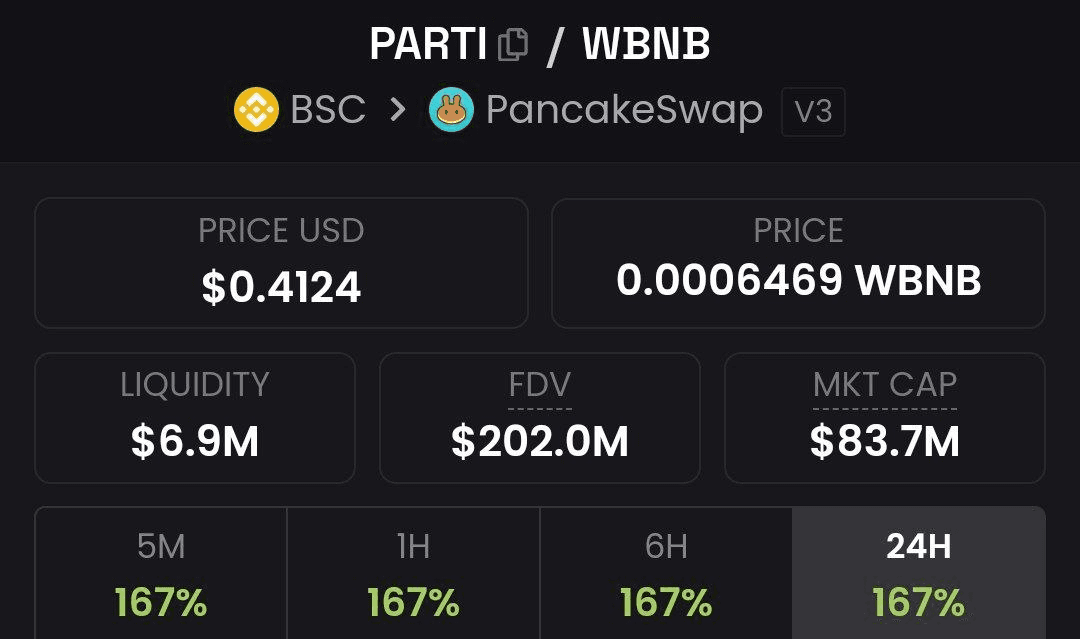Select the 24H timeframe tab

click(x=918, y=573)
